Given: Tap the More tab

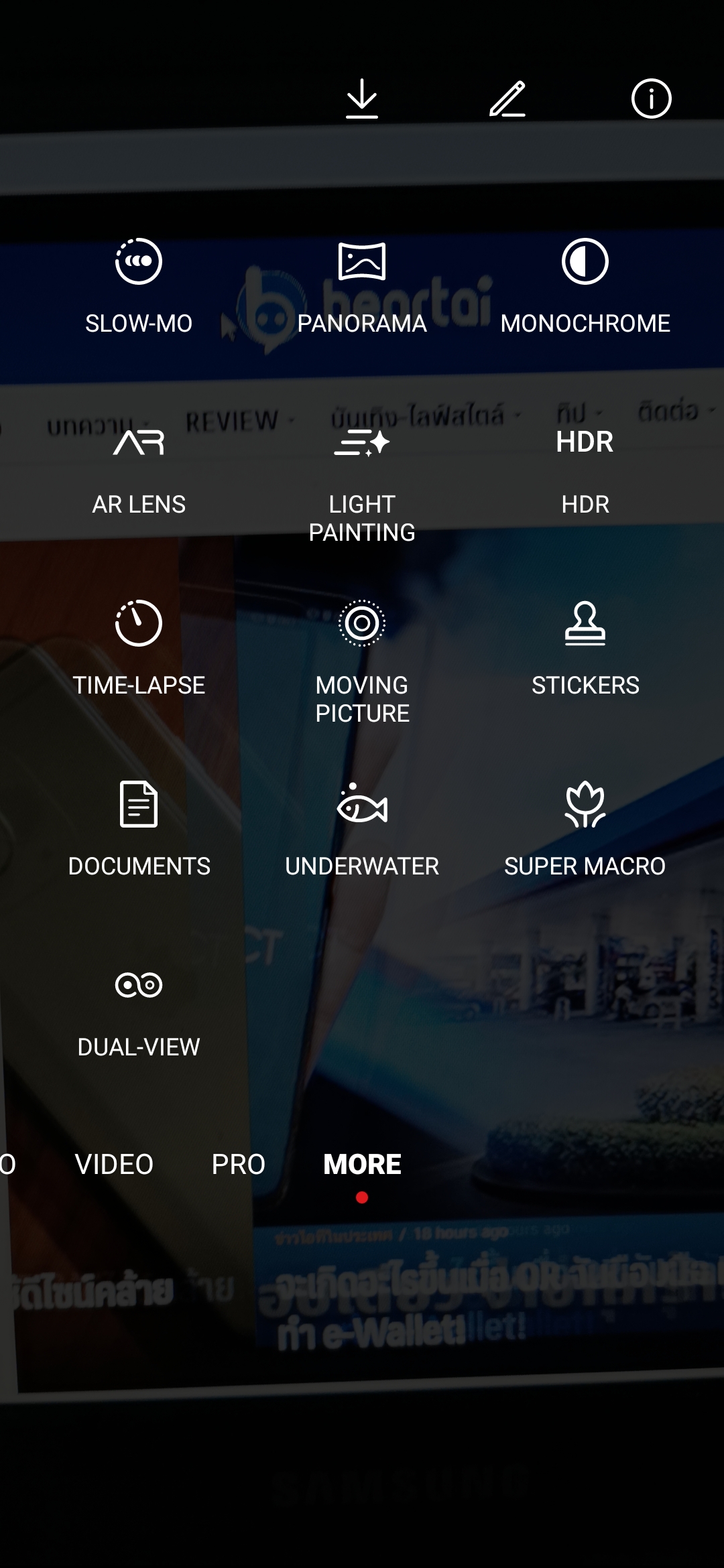Looking at the screenshot, I should point(362,1165).
